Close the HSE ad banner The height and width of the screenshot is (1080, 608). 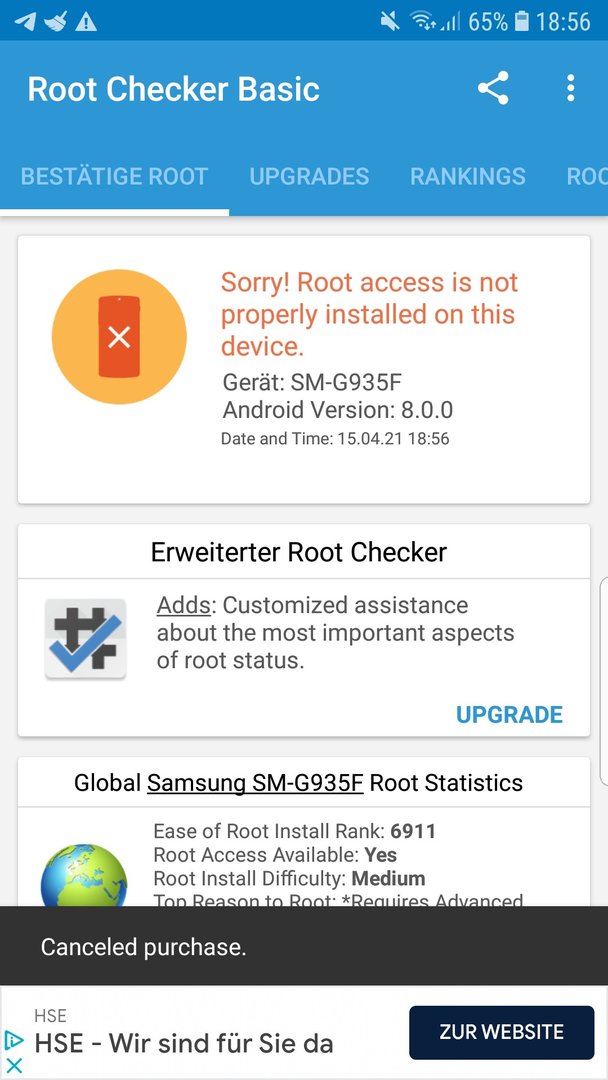tap(14, 1066)
